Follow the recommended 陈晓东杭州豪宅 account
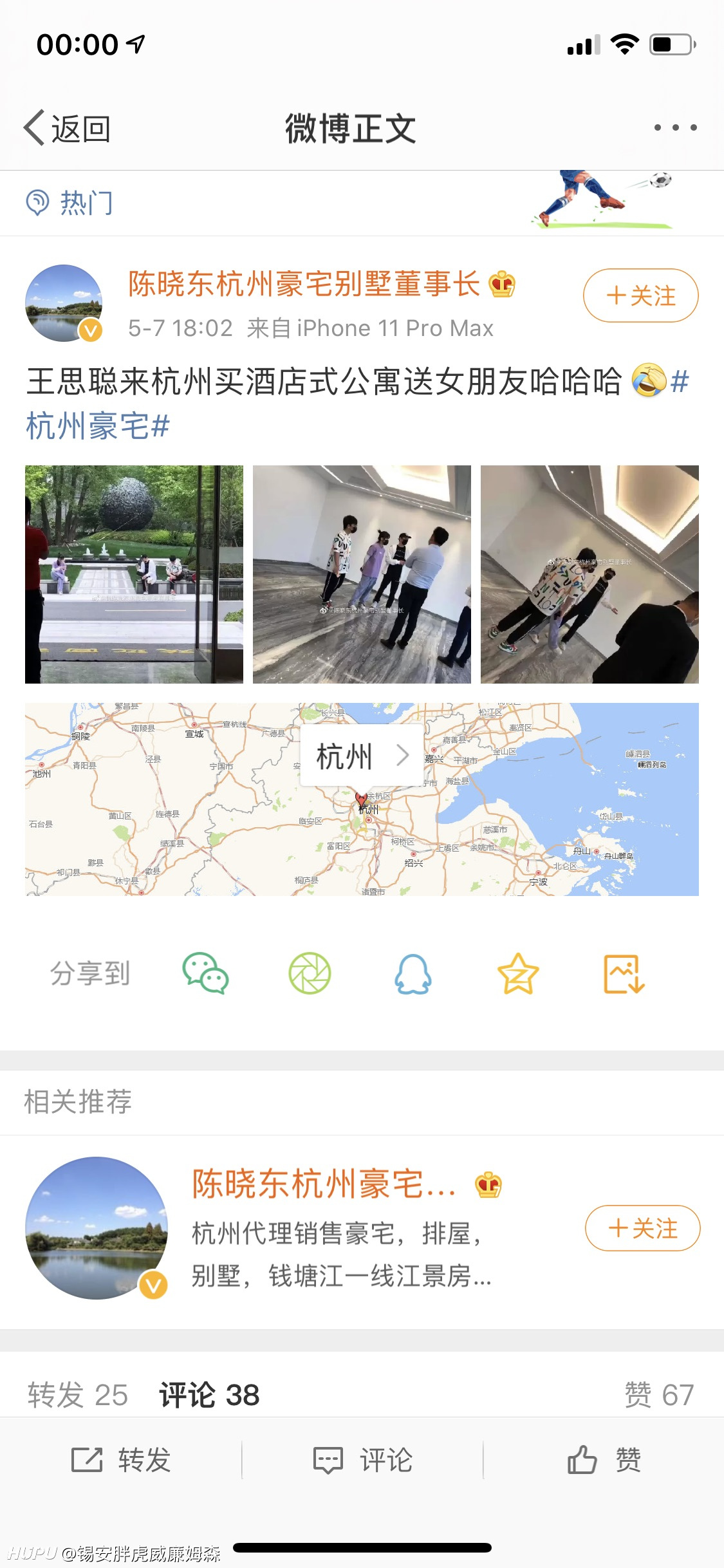 [642, 1228]
